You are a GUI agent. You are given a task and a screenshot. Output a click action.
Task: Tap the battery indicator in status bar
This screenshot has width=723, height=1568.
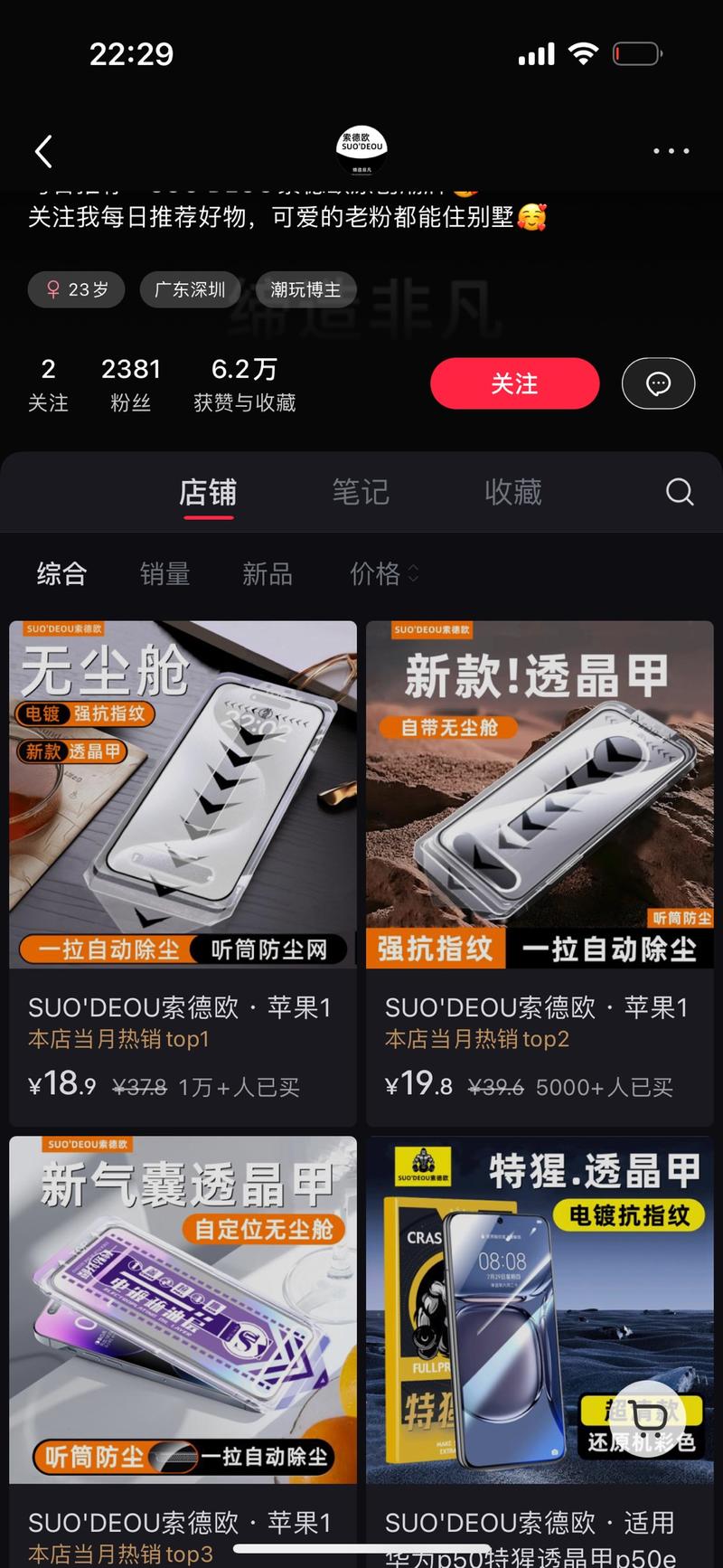pyautogui.click(x=636, y=53)
